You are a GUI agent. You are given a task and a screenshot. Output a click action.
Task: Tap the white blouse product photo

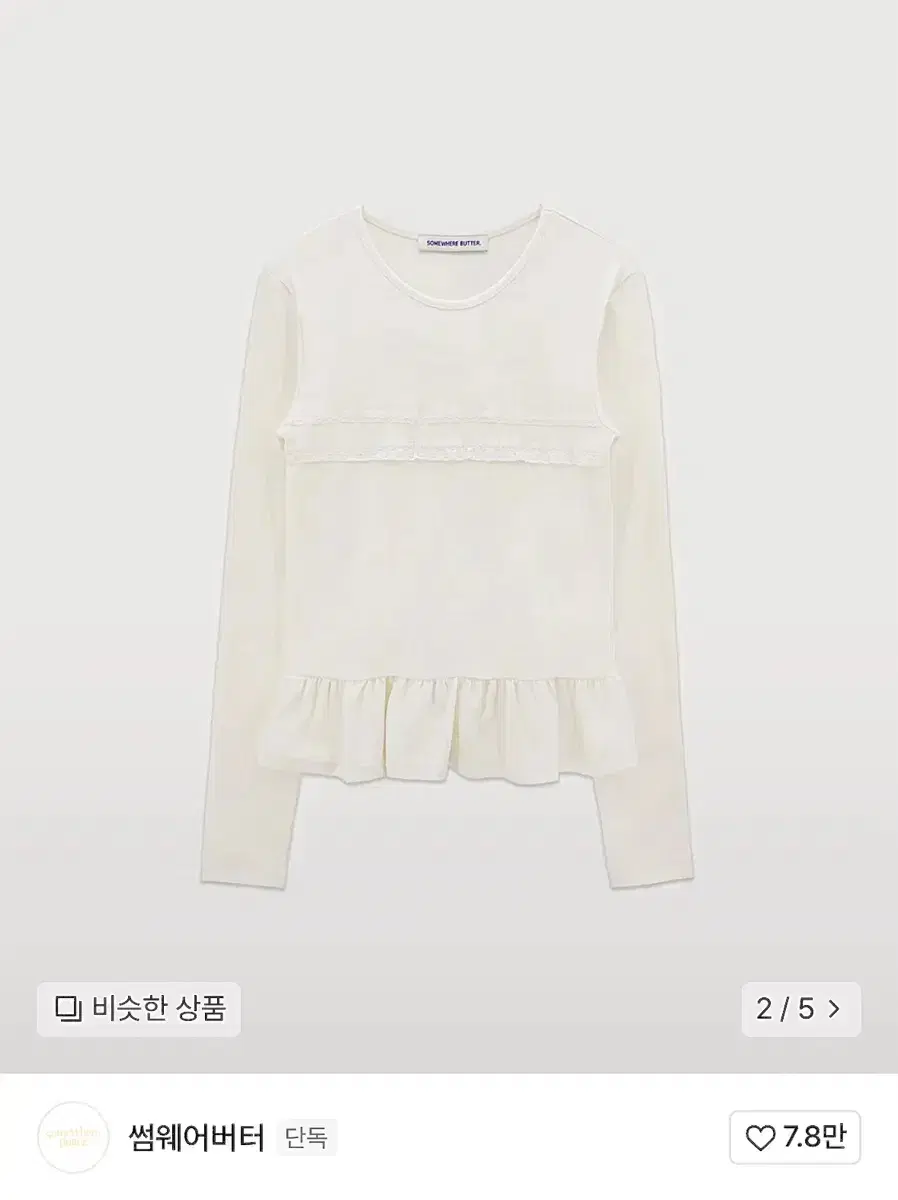coord(449,500)
